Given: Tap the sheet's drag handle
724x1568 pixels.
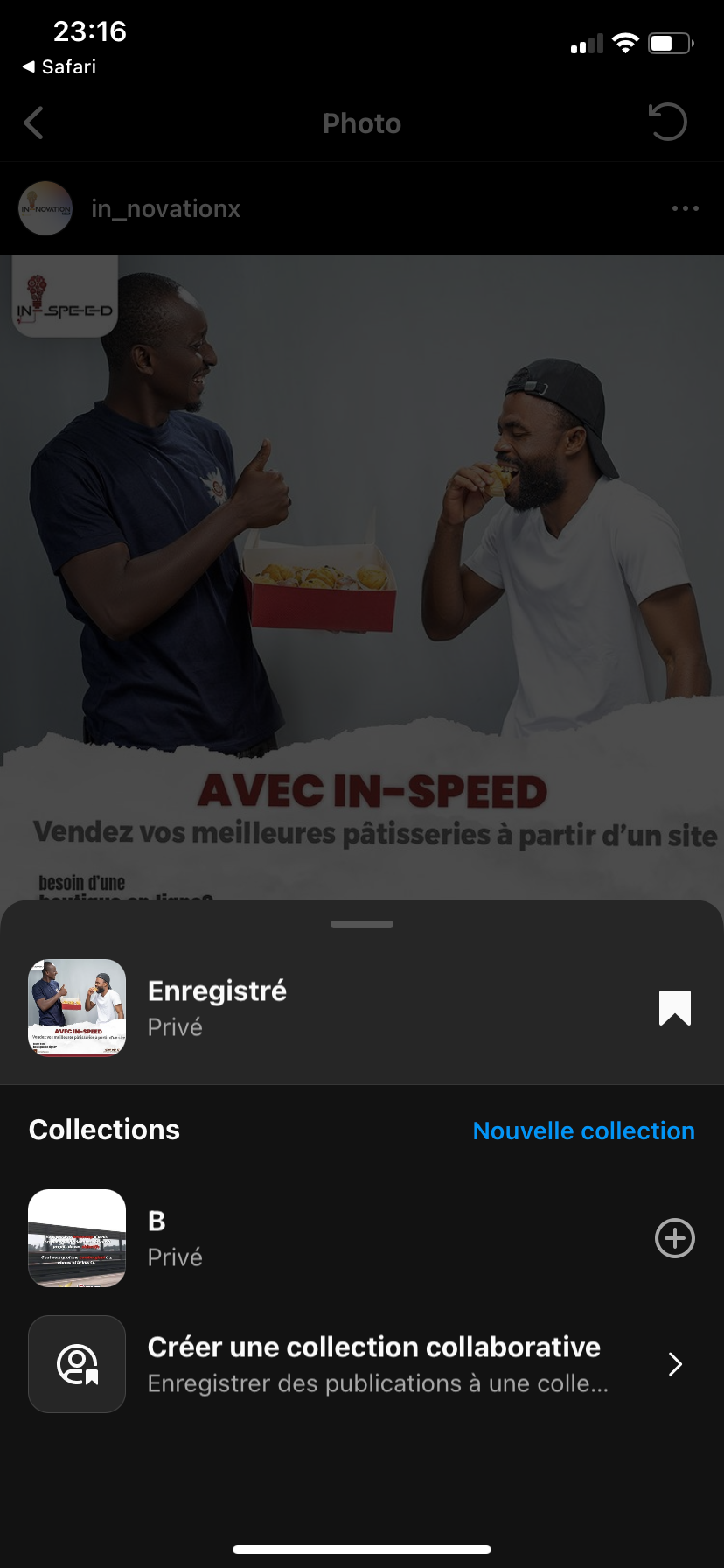Looking at the screenshot, I should (362, 924).
